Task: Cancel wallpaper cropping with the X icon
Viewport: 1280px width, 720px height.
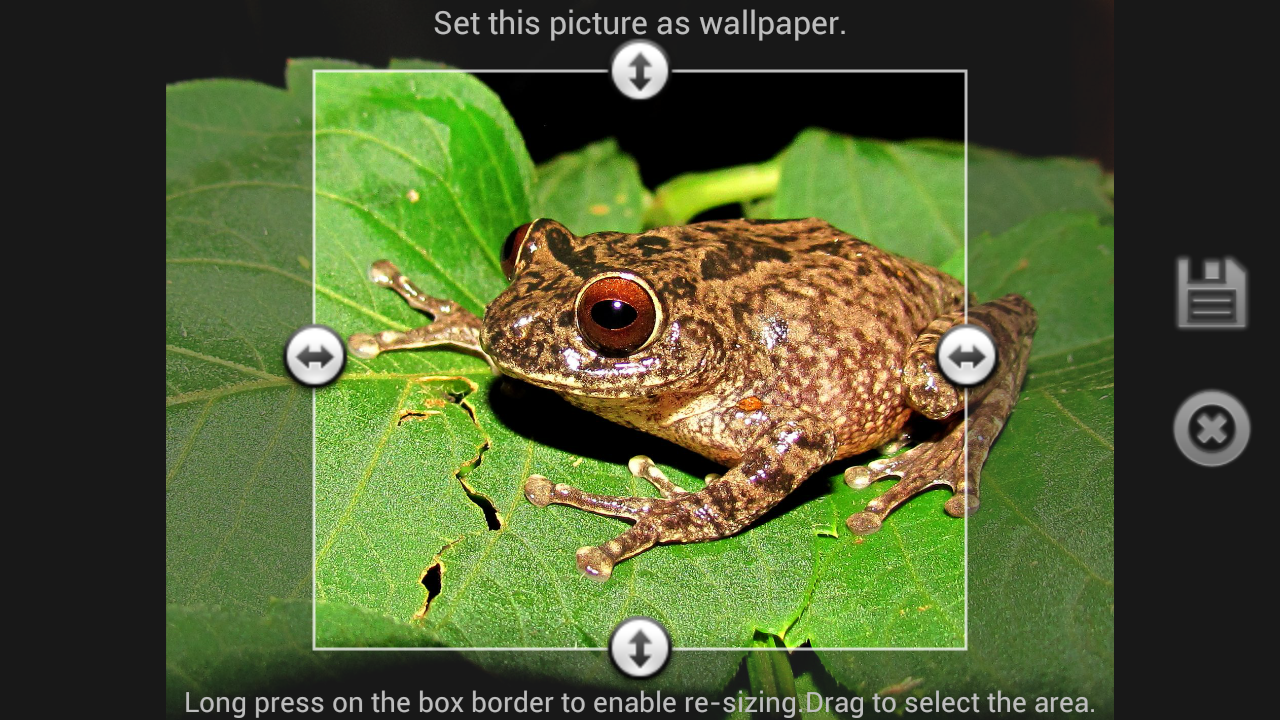Action: 1211,429
